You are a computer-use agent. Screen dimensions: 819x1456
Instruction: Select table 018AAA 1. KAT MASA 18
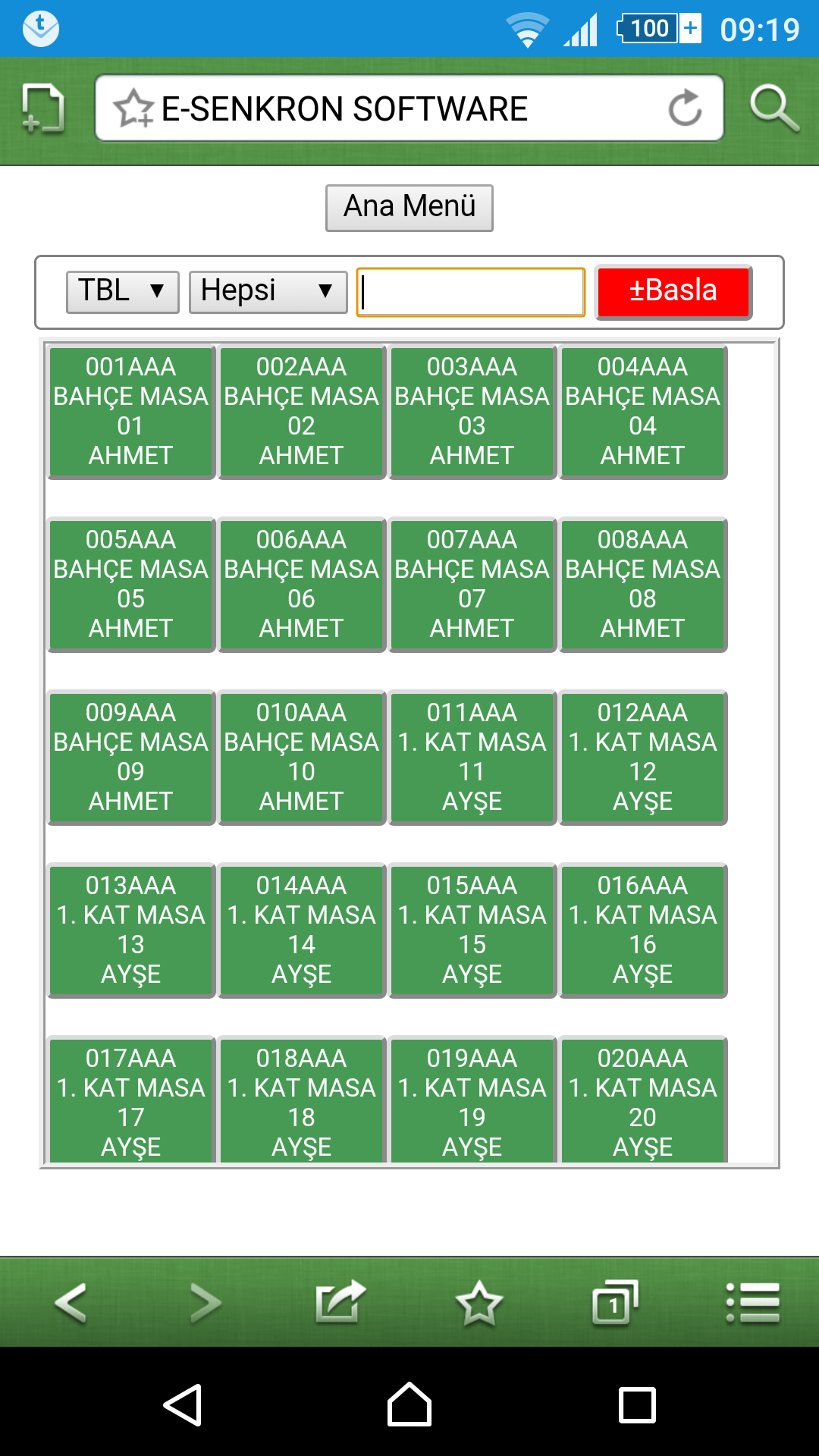(x=302, y=1100)
